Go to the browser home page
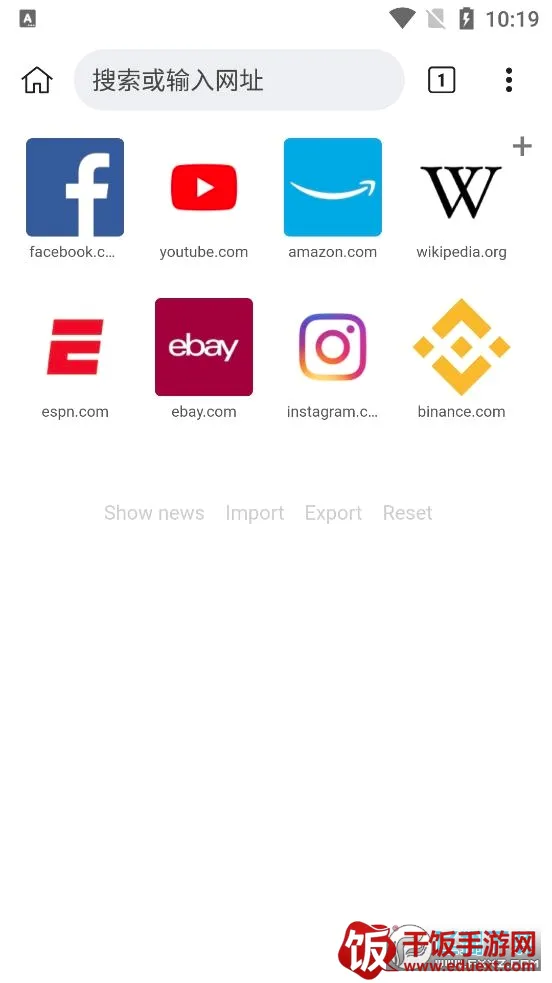 [37, 80]
